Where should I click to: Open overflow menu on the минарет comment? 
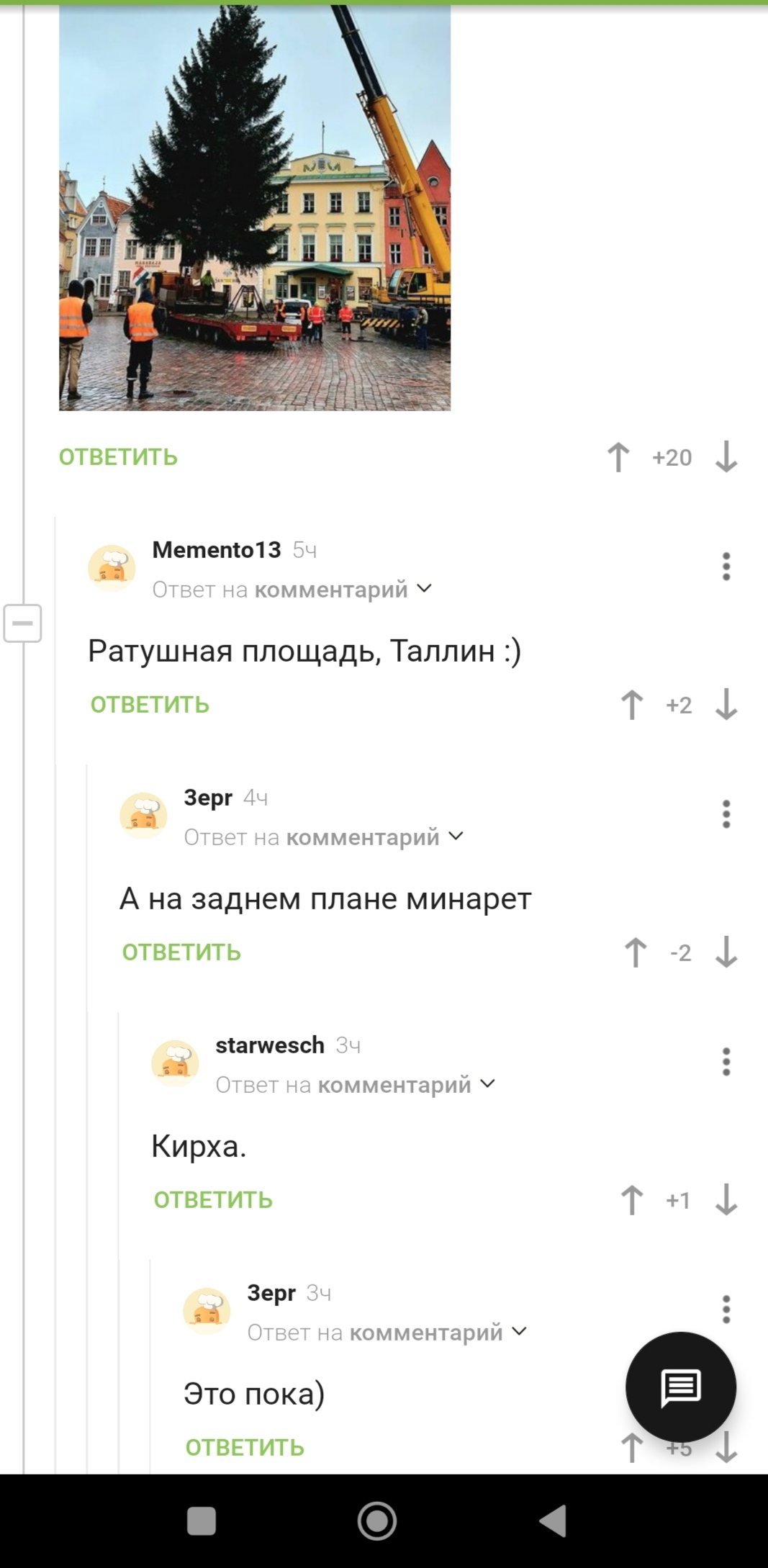point(726,814)
